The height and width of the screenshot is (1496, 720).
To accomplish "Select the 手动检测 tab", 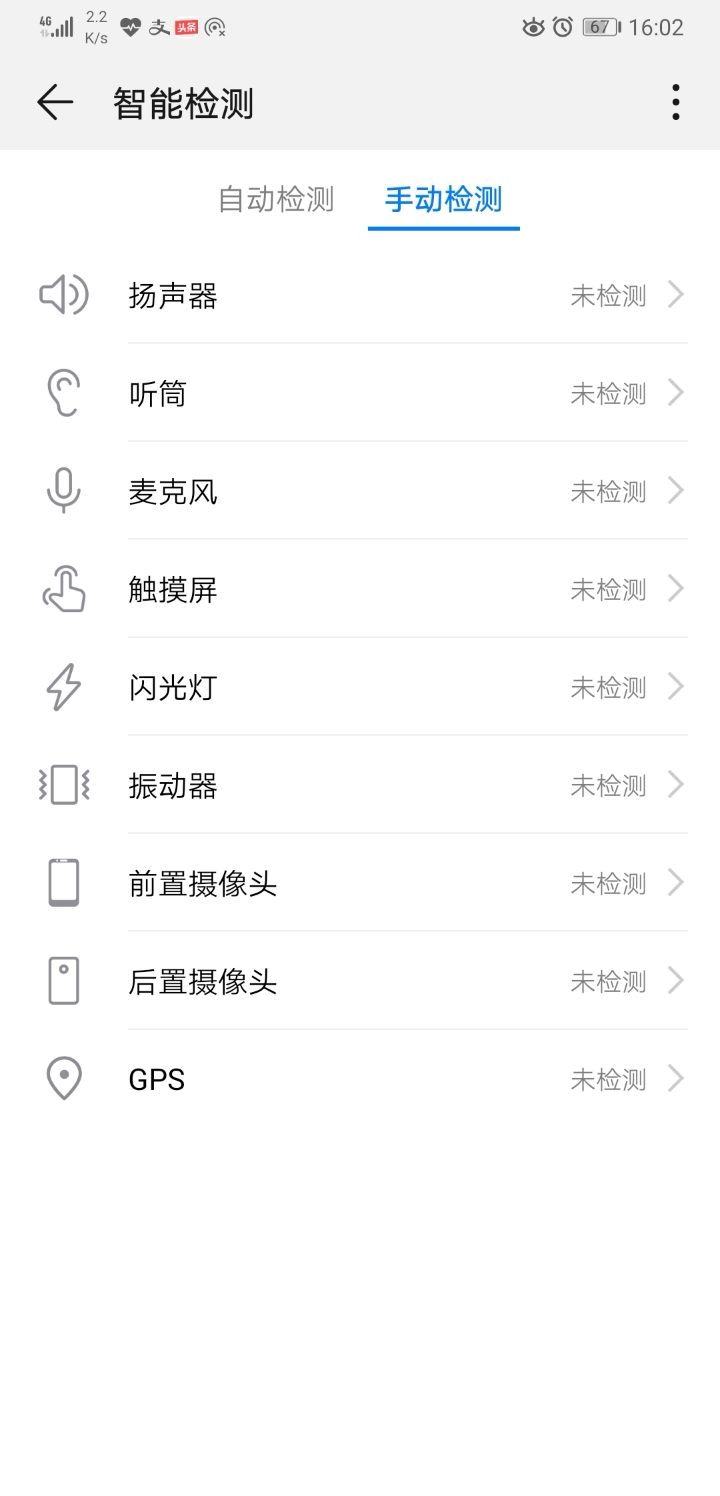I will coord(443,199).
